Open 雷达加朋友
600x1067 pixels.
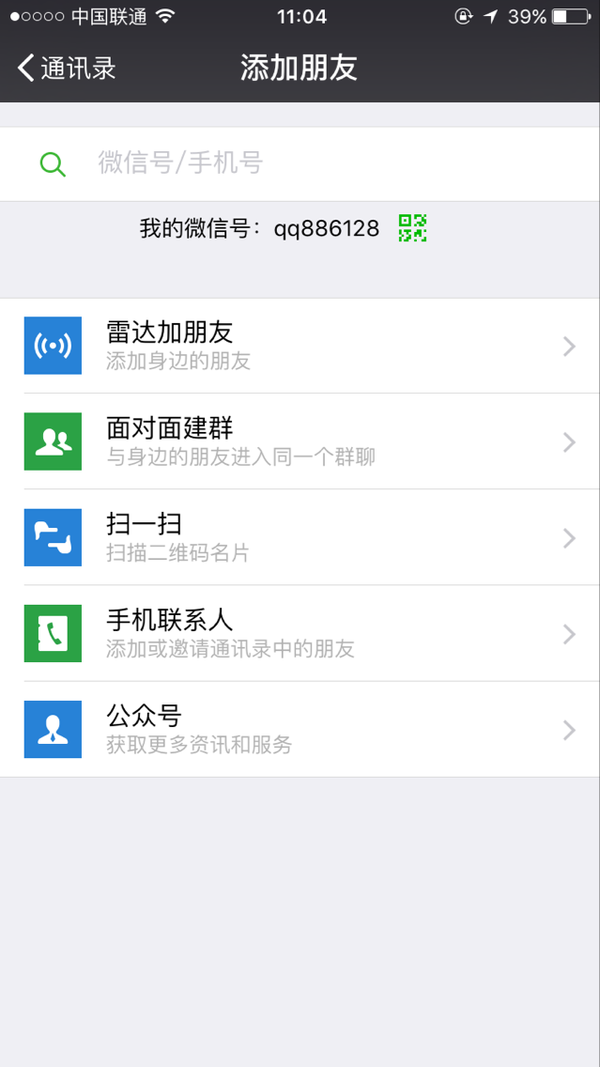[x=300, y=346]
